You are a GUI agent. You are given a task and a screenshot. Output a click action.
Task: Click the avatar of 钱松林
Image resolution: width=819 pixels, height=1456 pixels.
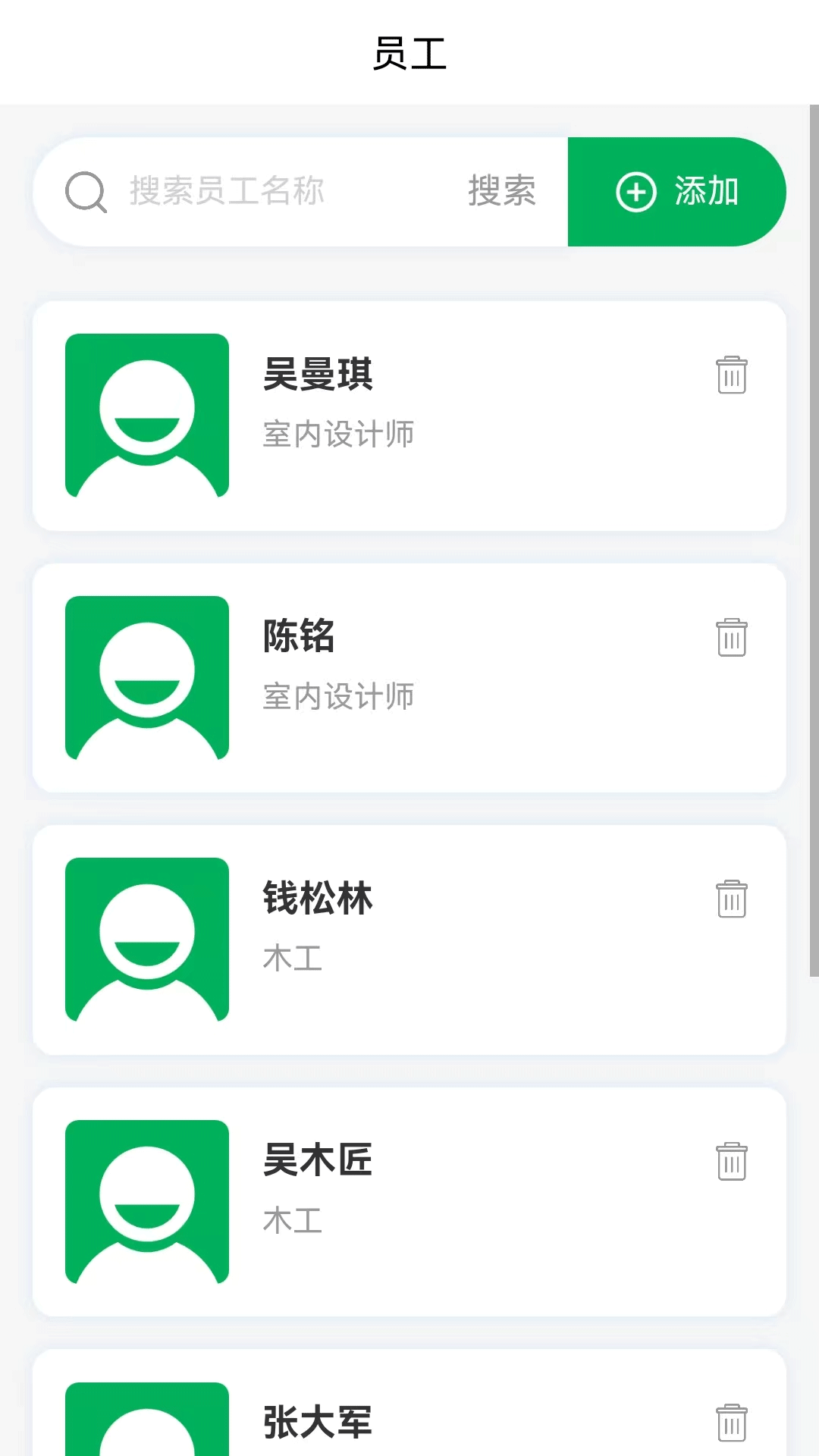[x=147, y=939]
